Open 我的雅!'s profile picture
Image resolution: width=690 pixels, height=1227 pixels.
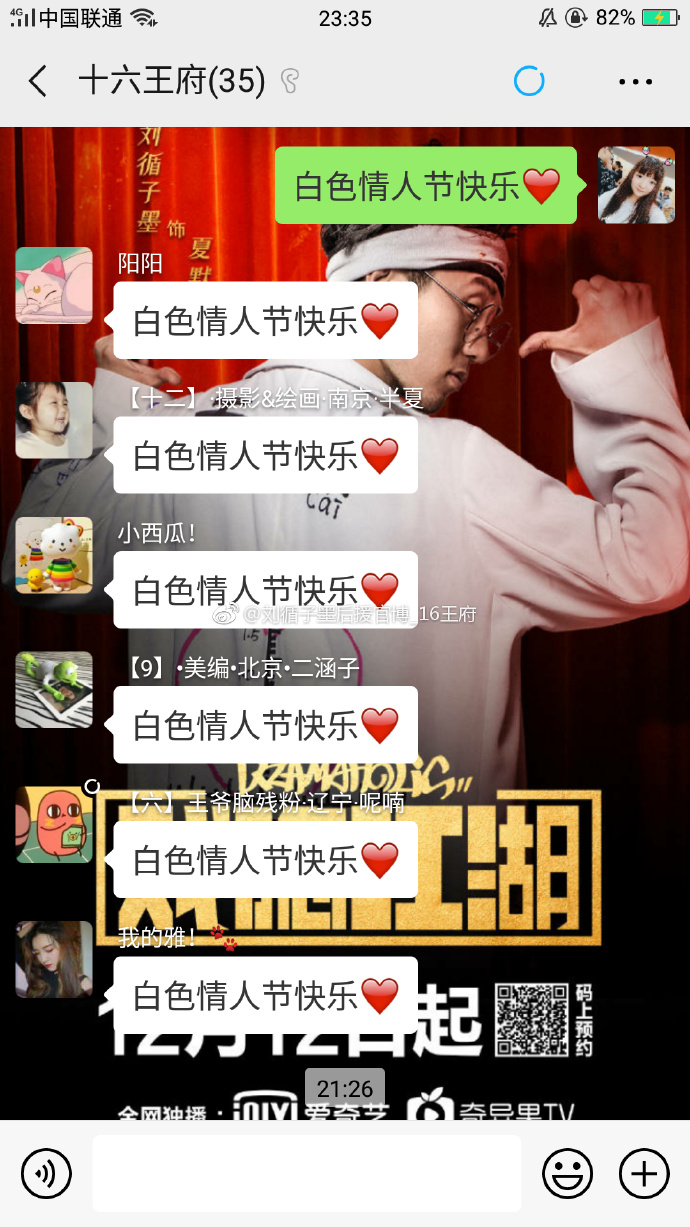(54, 959)
